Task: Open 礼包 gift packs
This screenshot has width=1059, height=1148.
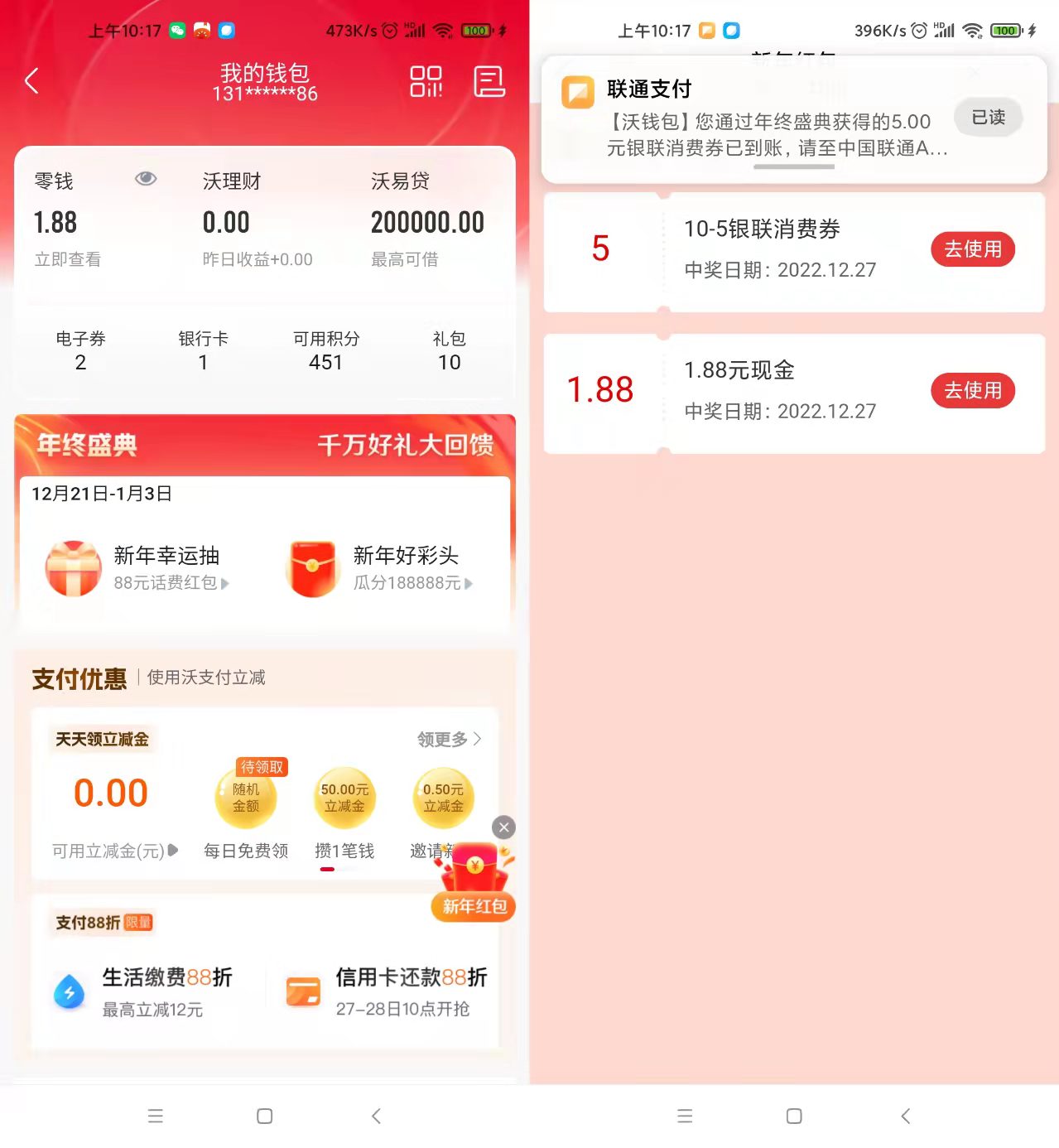Action: point(449,350)
